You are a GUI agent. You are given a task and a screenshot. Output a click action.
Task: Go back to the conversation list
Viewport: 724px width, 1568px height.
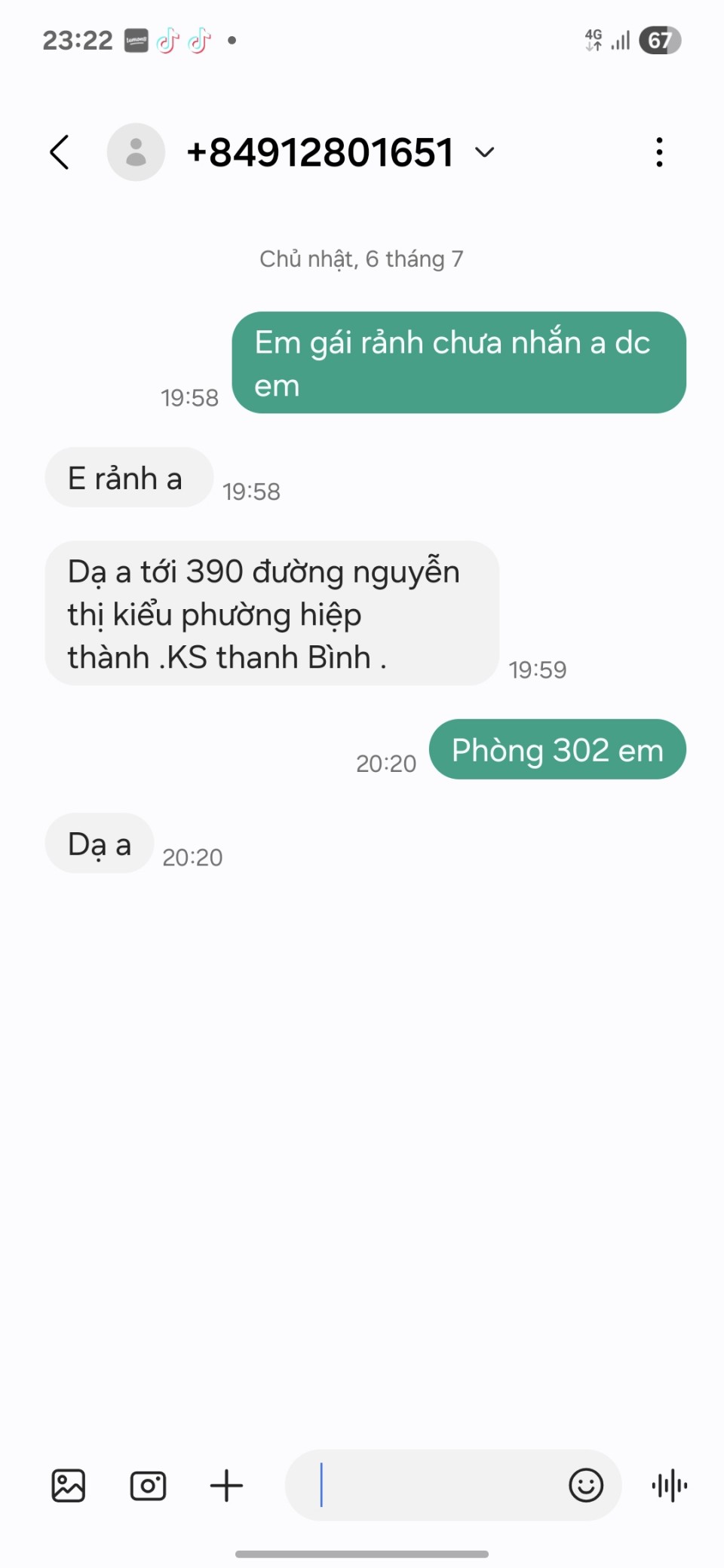pyautogui.click(x=60, y=152)
